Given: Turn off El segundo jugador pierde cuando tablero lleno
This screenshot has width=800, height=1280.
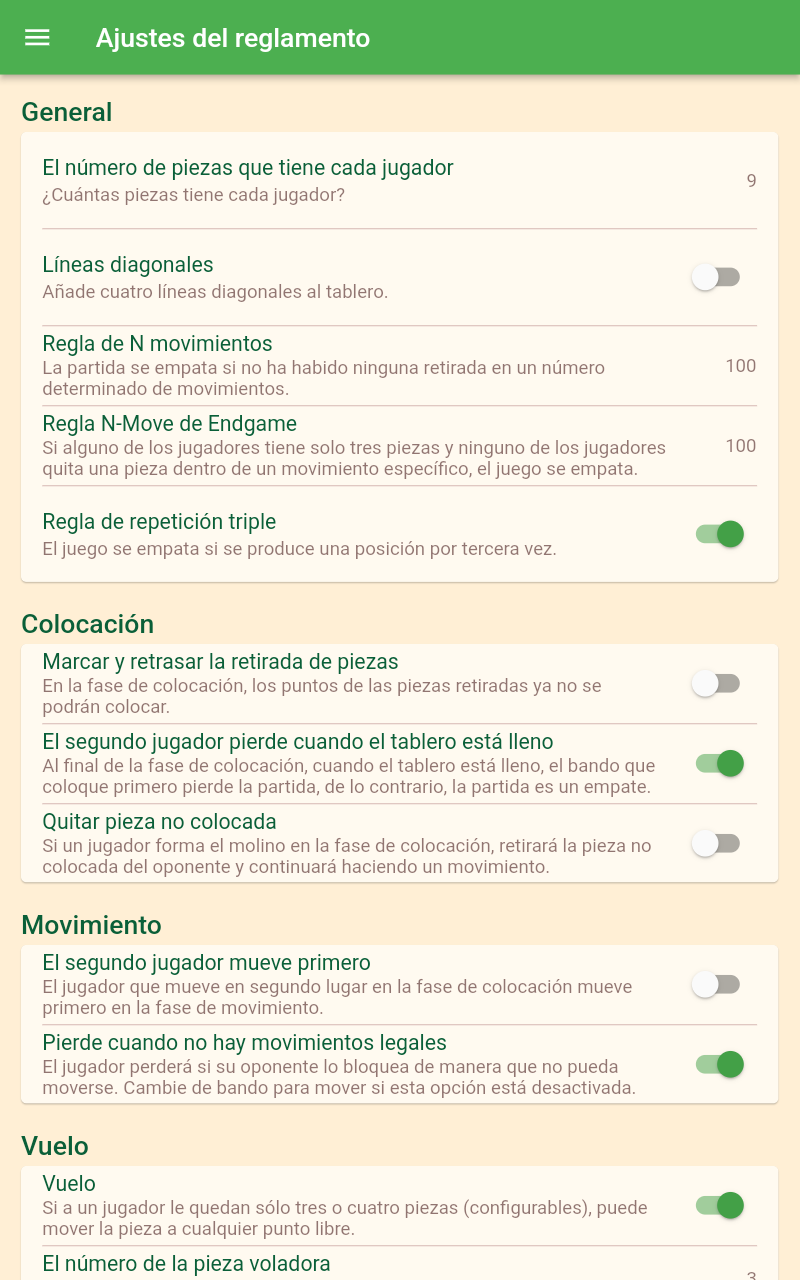Looking at the screenshot, I should click(720, 764).
